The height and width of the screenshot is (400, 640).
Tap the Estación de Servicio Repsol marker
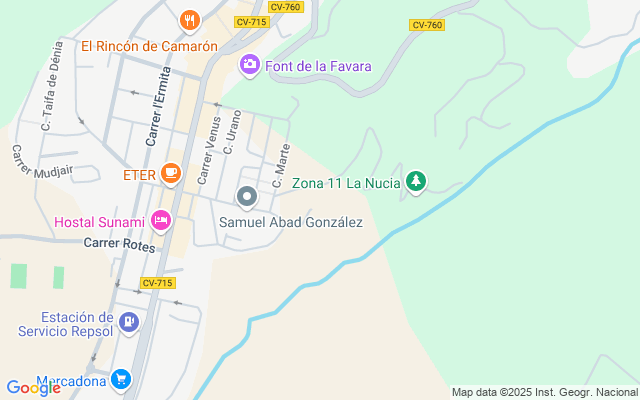point(128,322)
